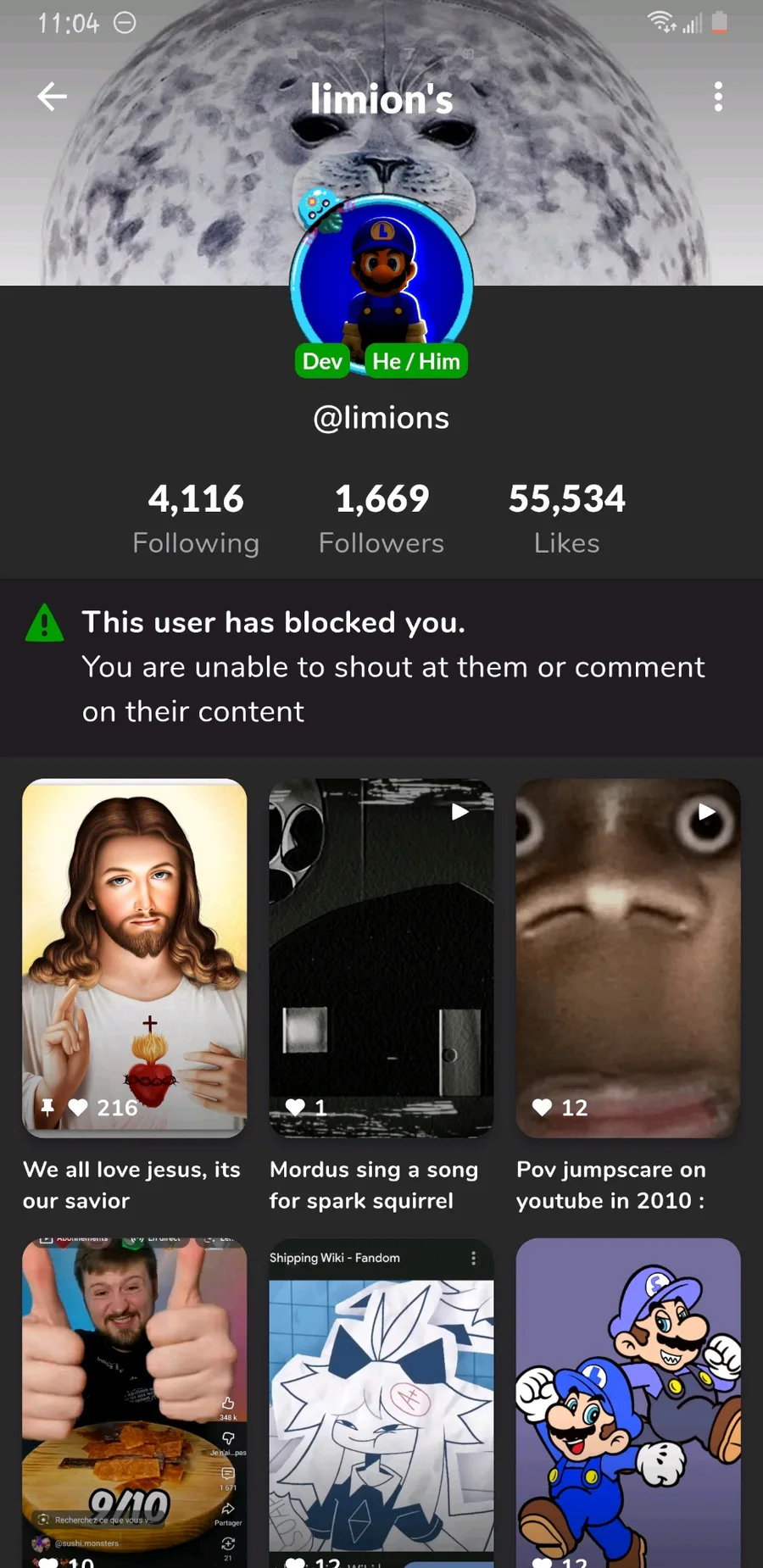
Task: Open the Pov jumpscare on youtube video
Action: tap(628, 958)
